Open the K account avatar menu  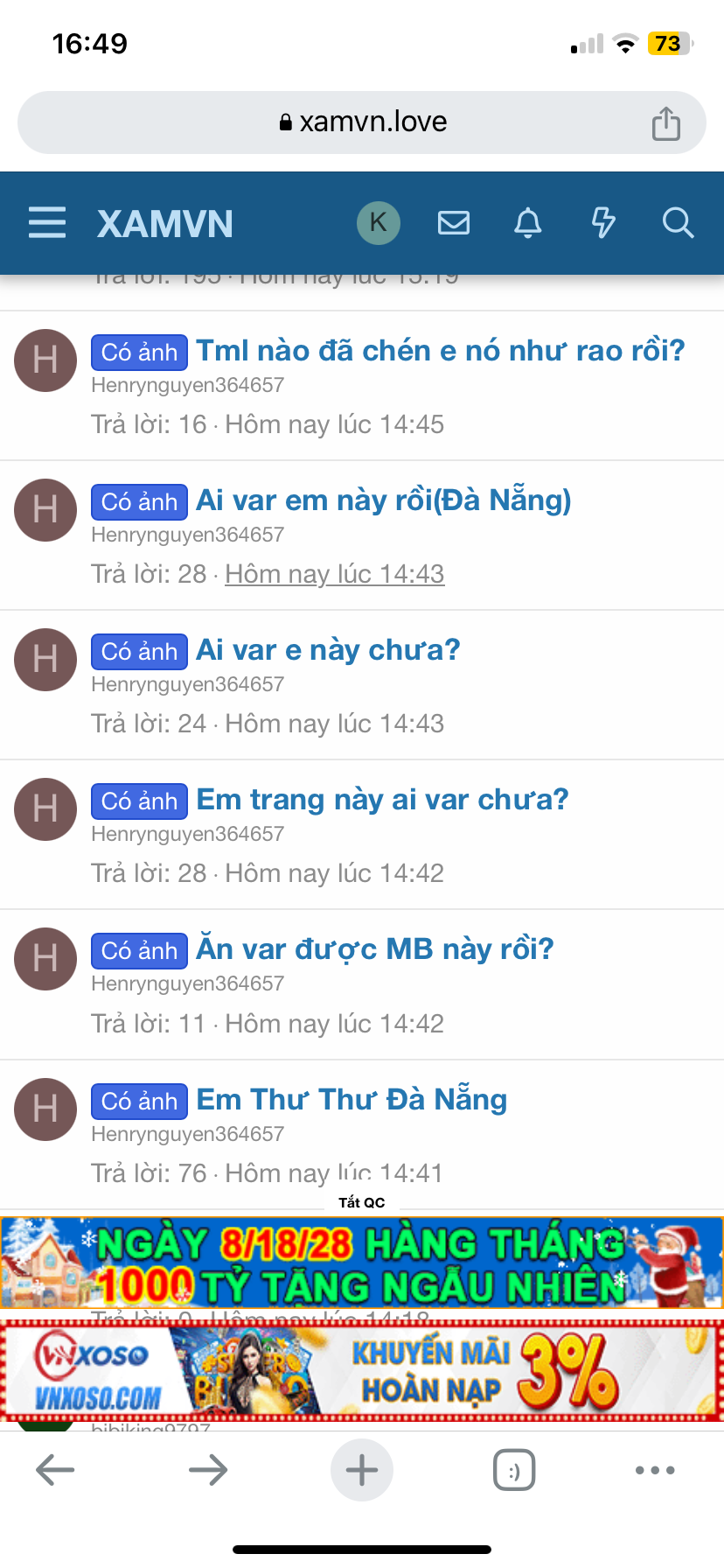point(378,223)
